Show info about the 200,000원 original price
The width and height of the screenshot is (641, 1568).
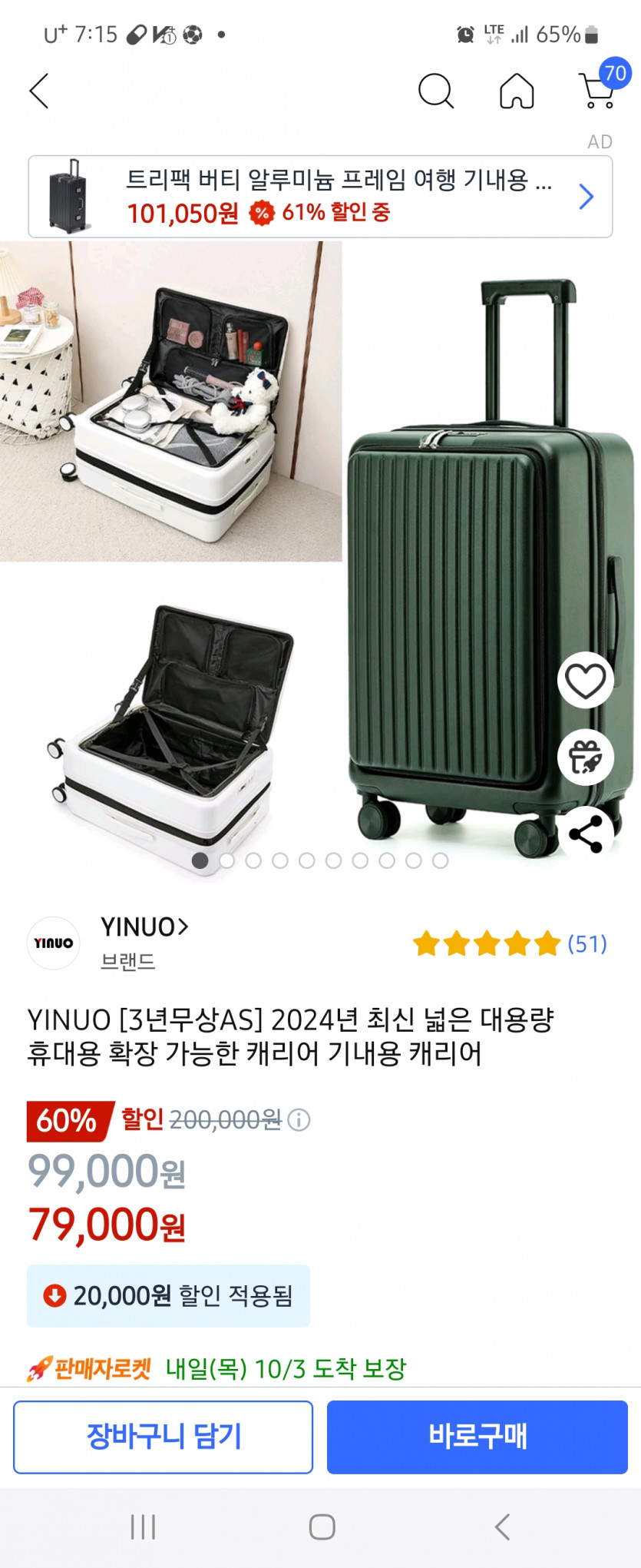click(299, 1120)
